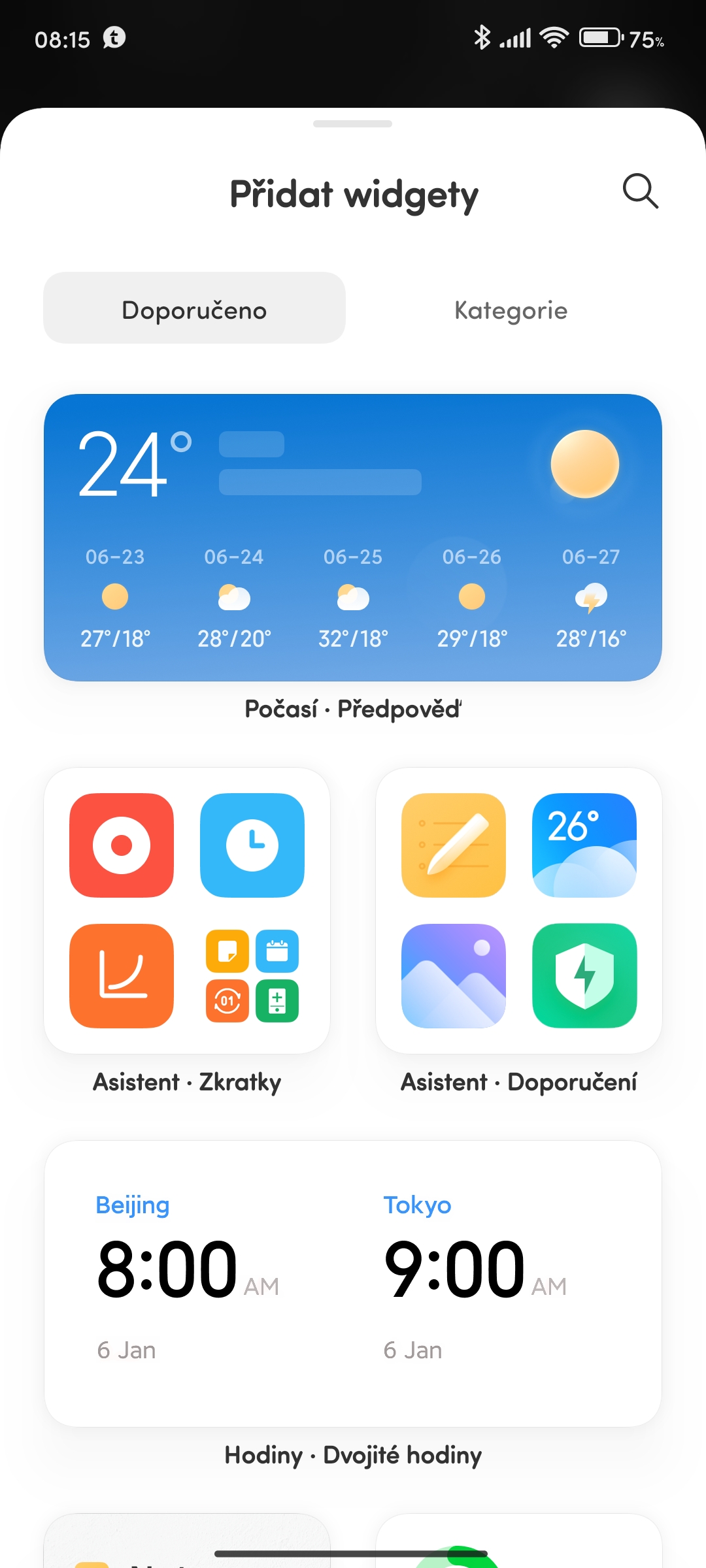Choose the Počasí · Předpověď weather widget
The width and height of the screenshot is (706, 1568).
[x=353, y=537]
